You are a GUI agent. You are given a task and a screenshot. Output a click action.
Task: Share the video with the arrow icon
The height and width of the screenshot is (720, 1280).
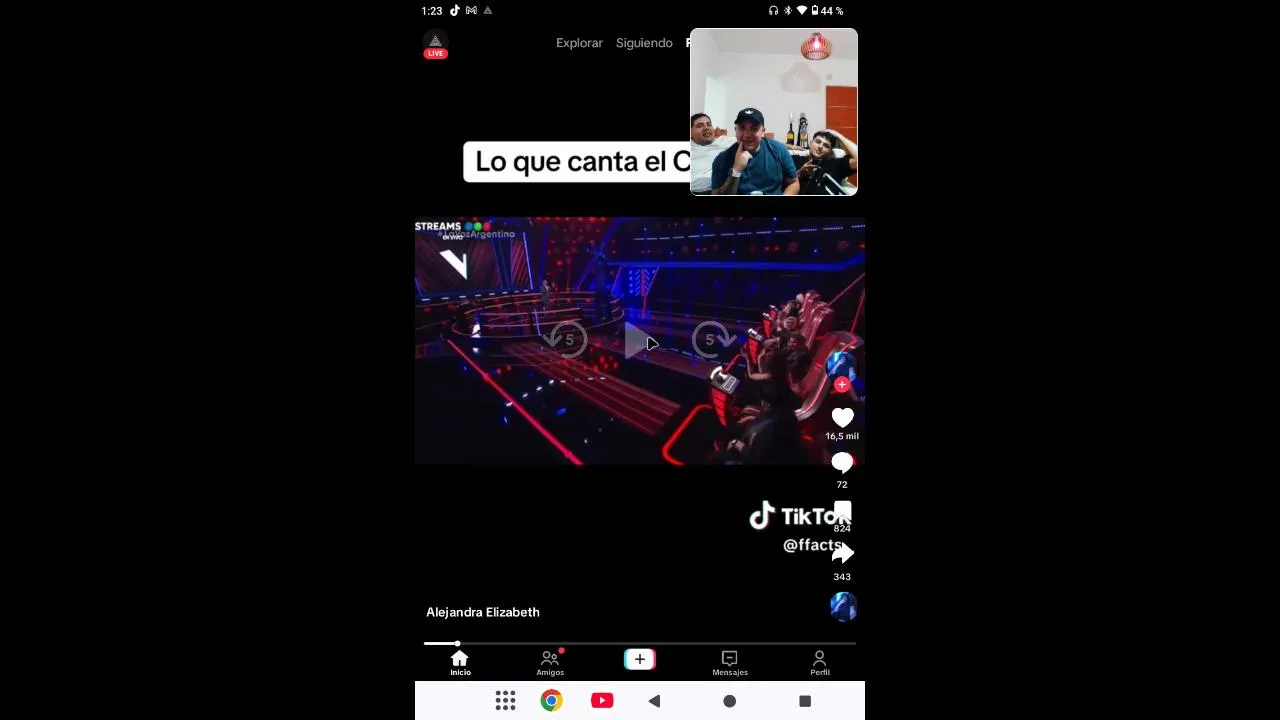tap(842, 553)
